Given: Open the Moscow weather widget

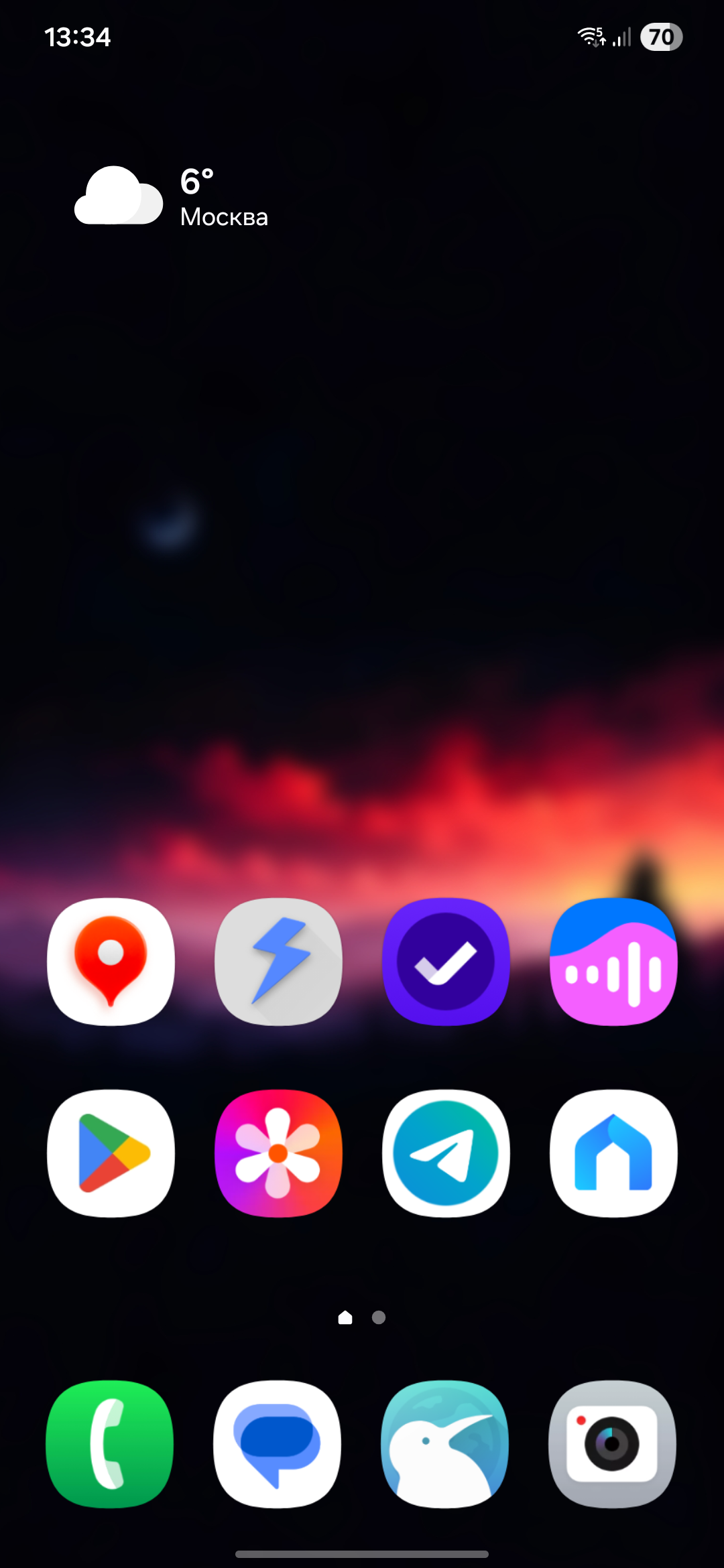Looking at the screenshot, I should coord(171,196).
